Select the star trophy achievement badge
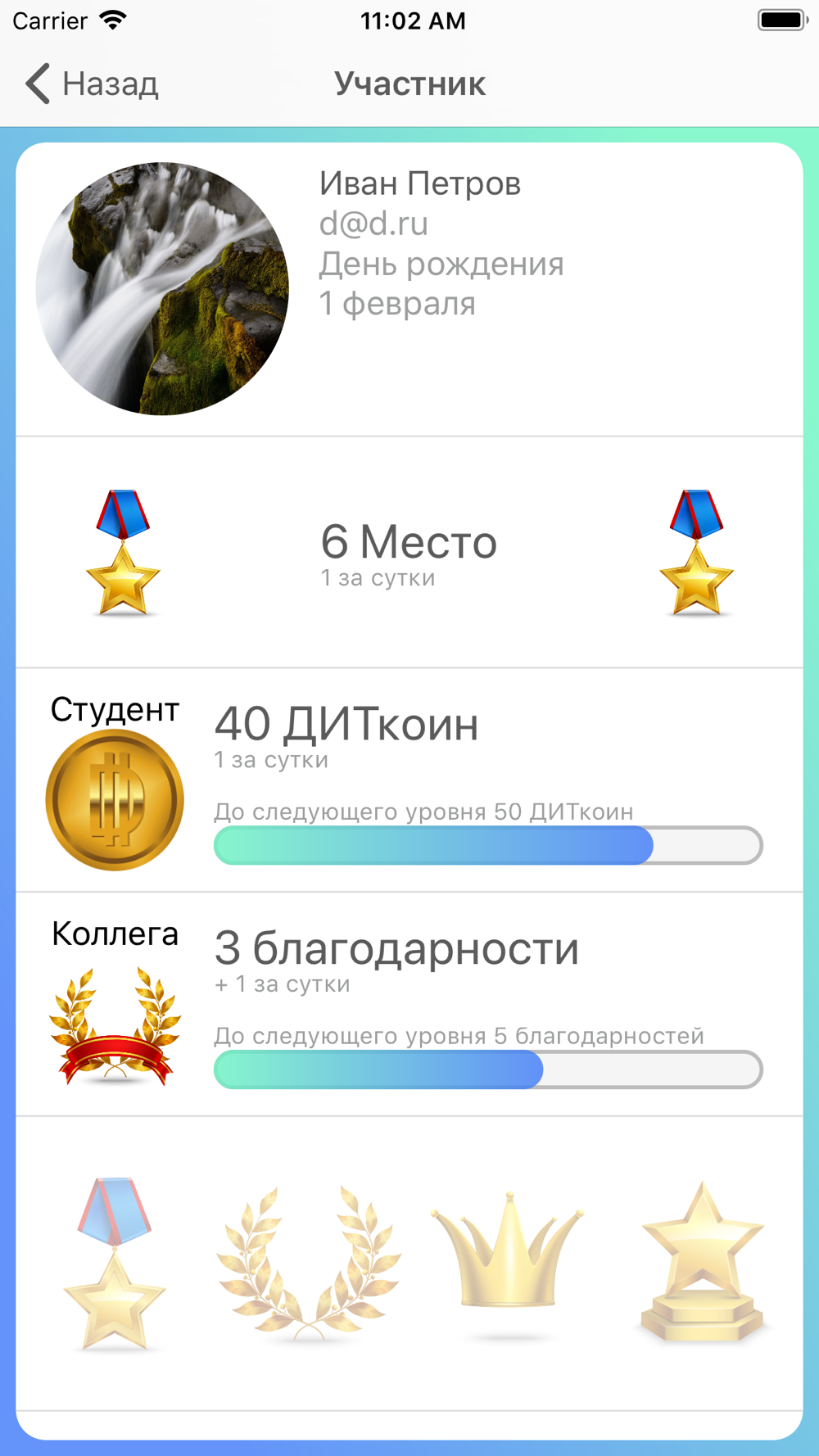 pos(702,1262)
